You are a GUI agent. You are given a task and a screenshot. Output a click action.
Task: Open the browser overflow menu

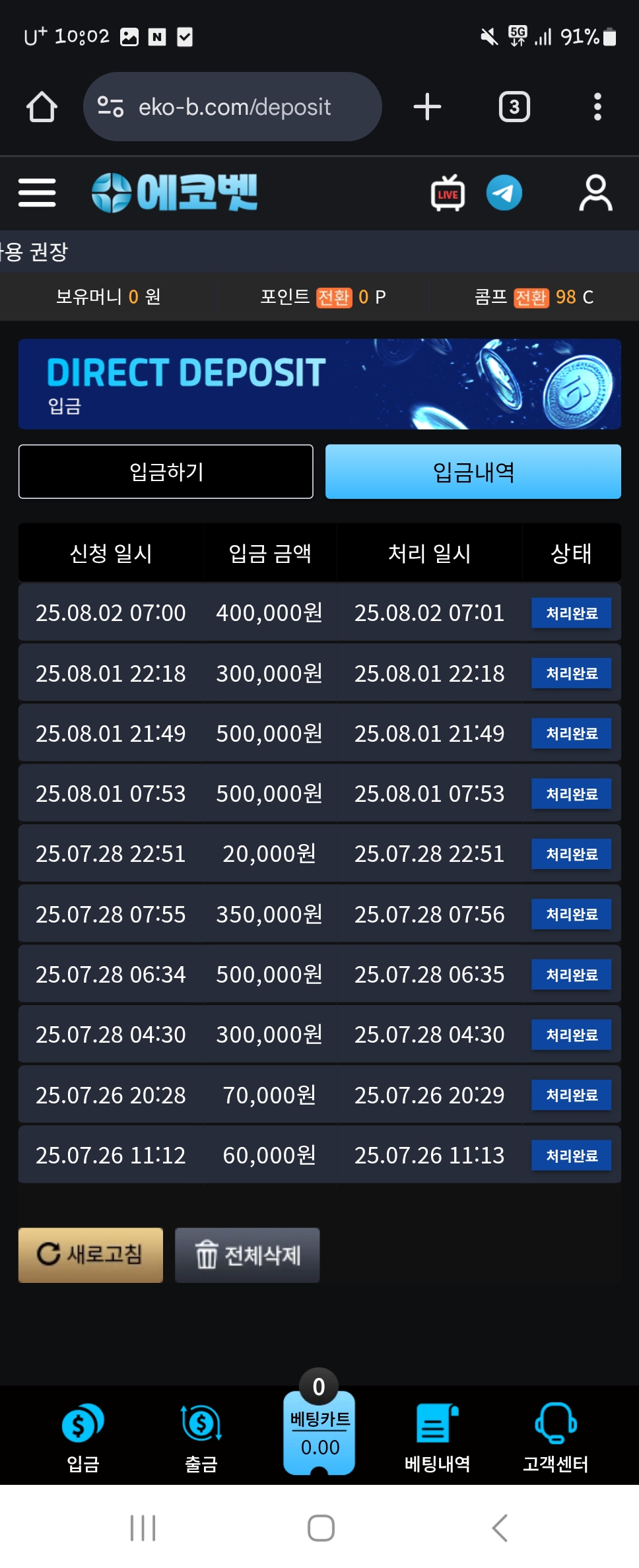coord(597,107)
